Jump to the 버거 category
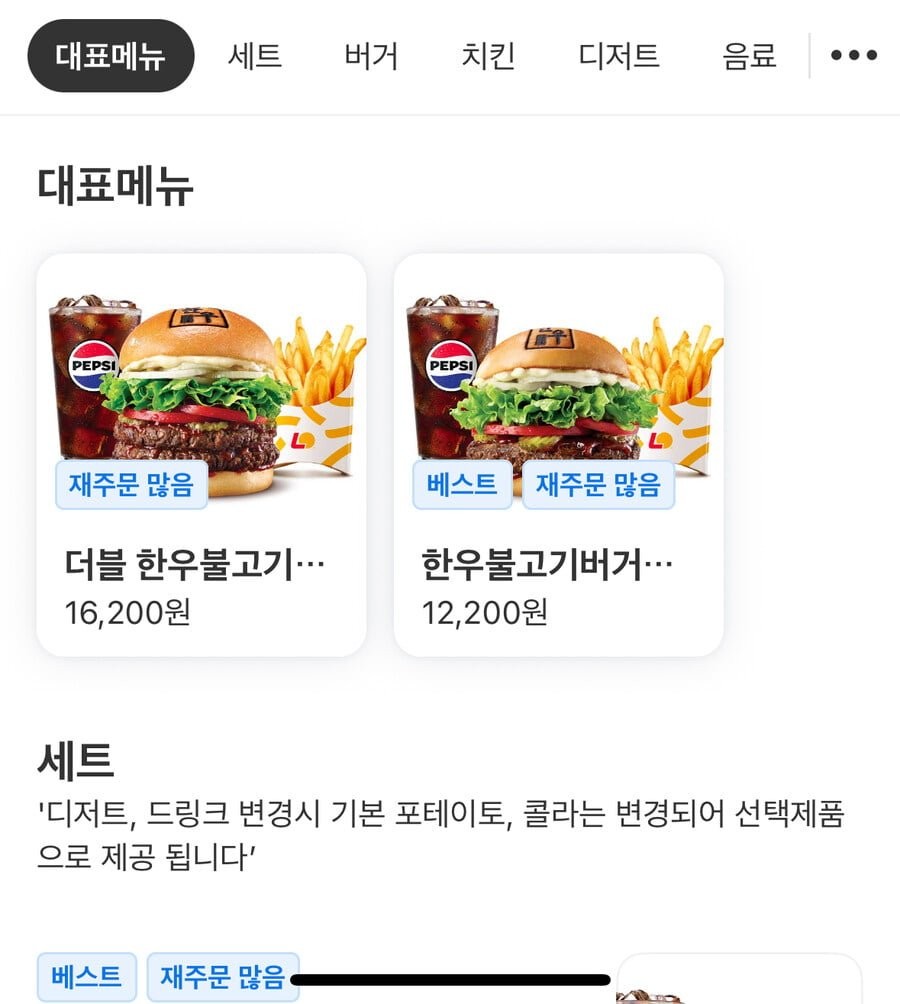This screenshot has width=900, height=1004. point(371,56)
